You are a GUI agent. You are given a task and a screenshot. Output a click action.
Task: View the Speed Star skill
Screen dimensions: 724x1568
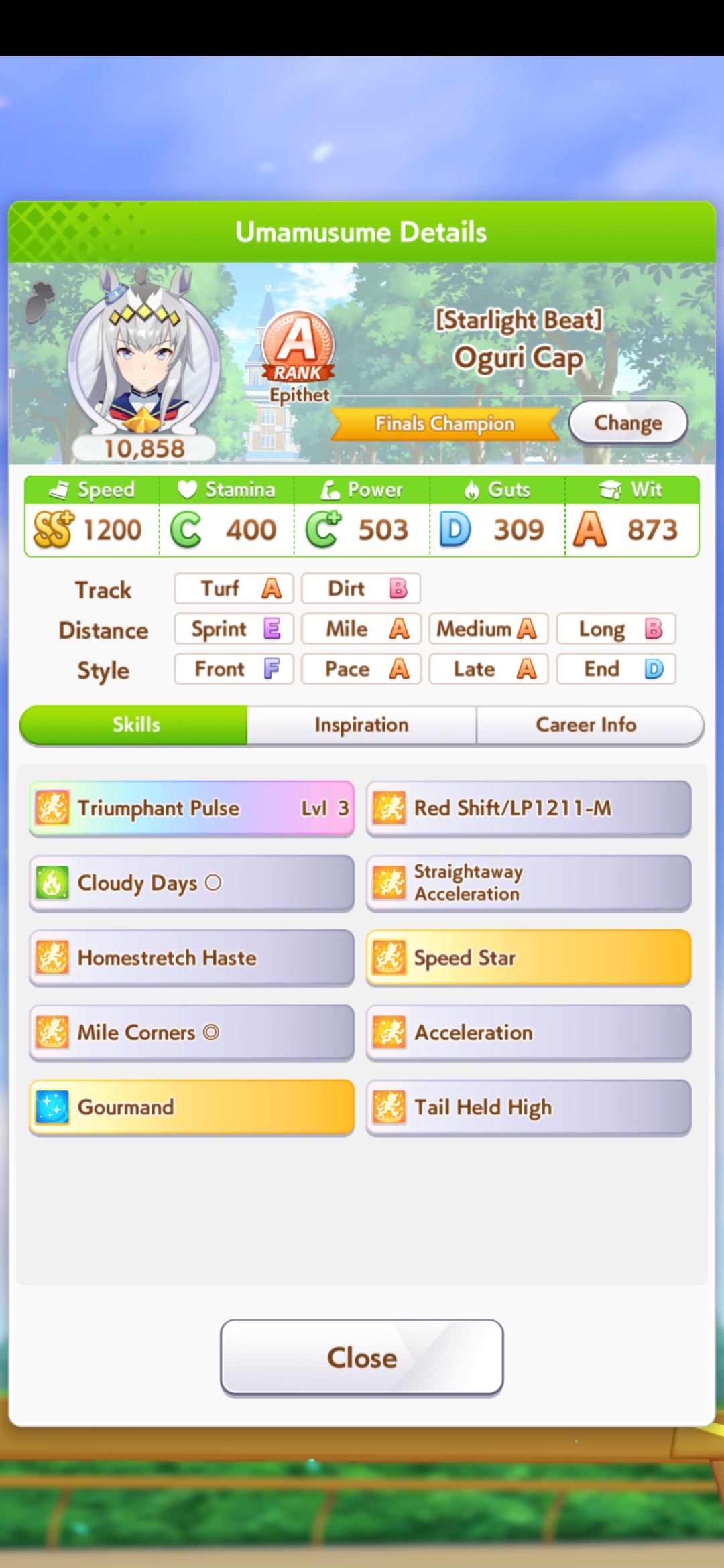[528, 958]
